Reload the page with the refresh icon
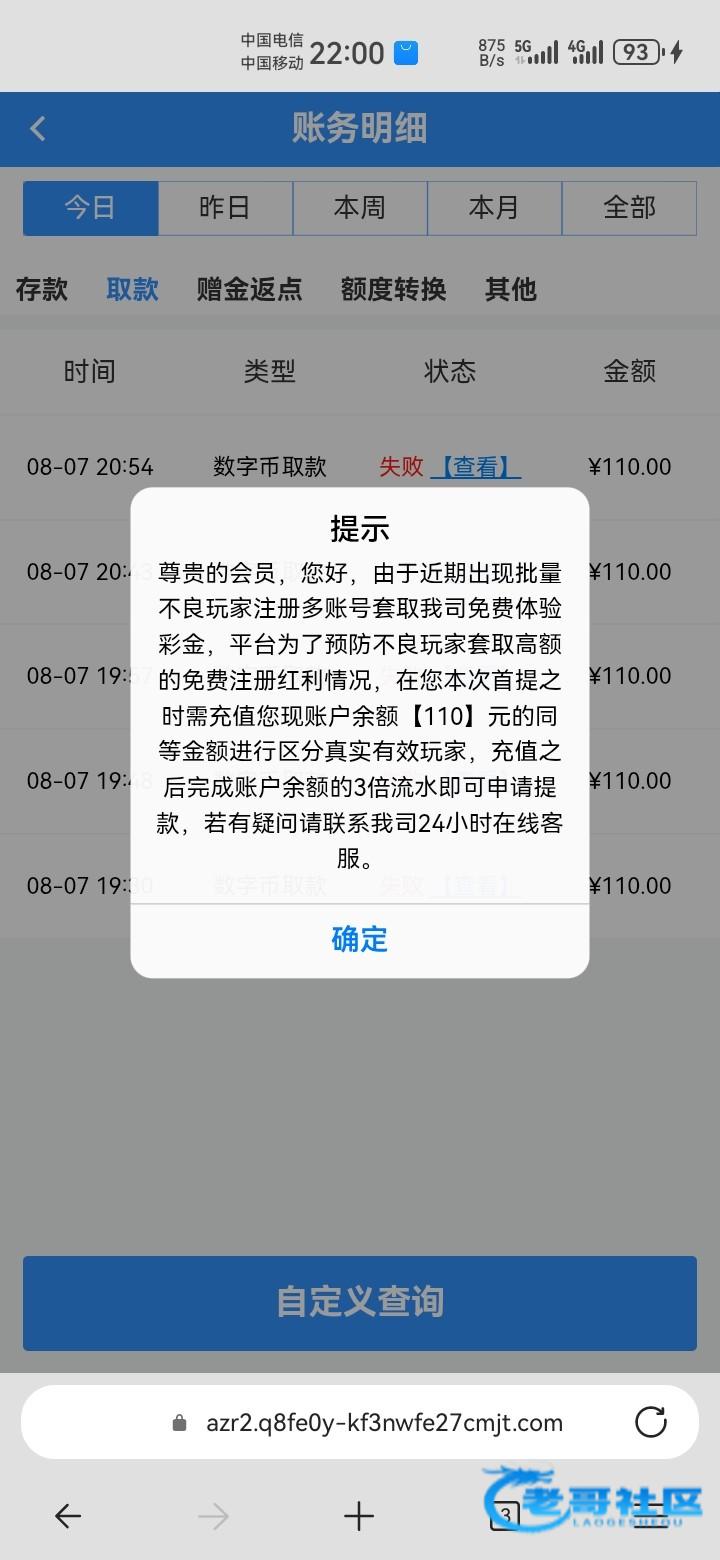 [651, 1422]
